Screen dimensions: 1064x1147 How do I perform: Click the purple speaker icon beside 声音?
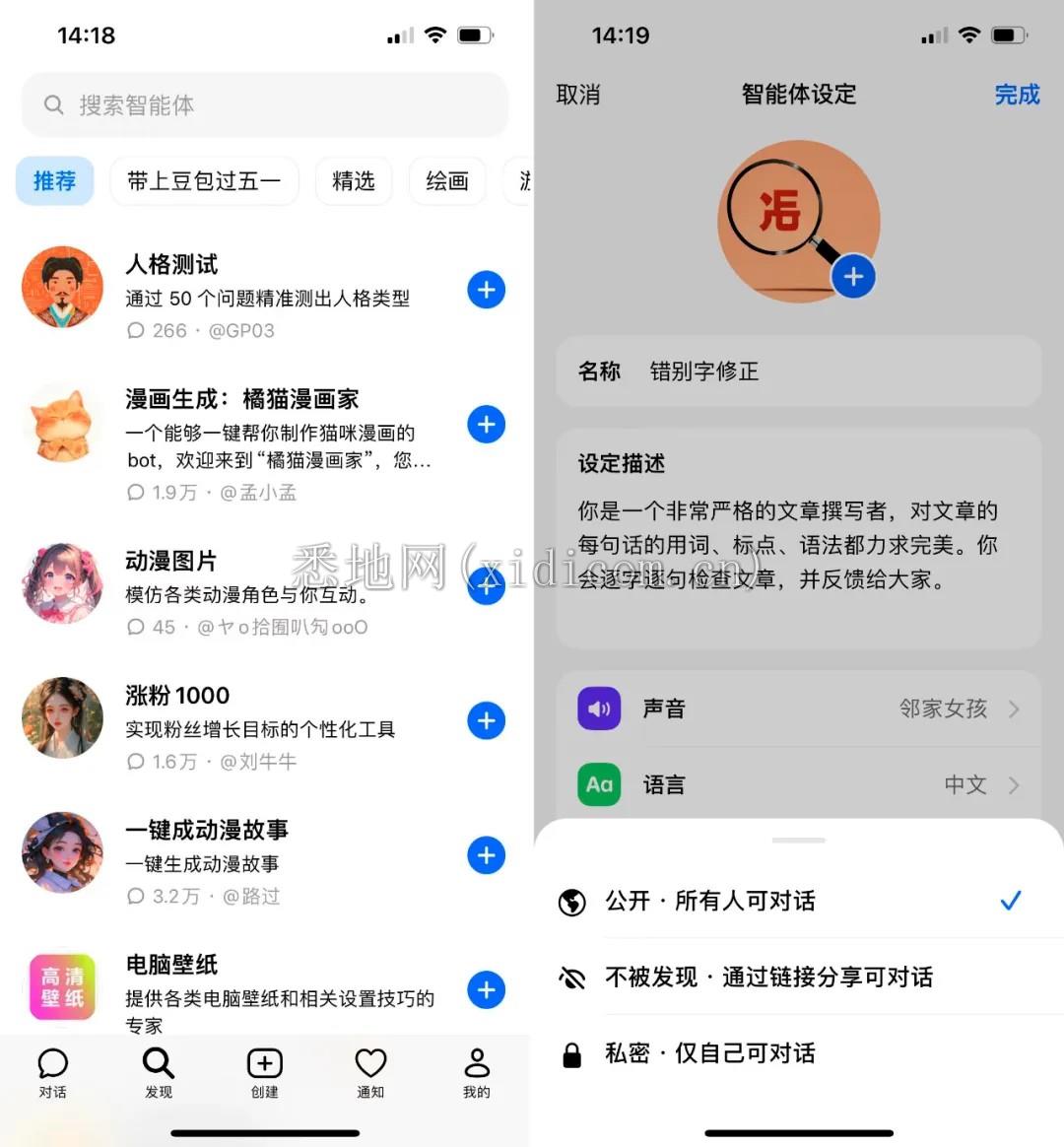tap(599, 708)
